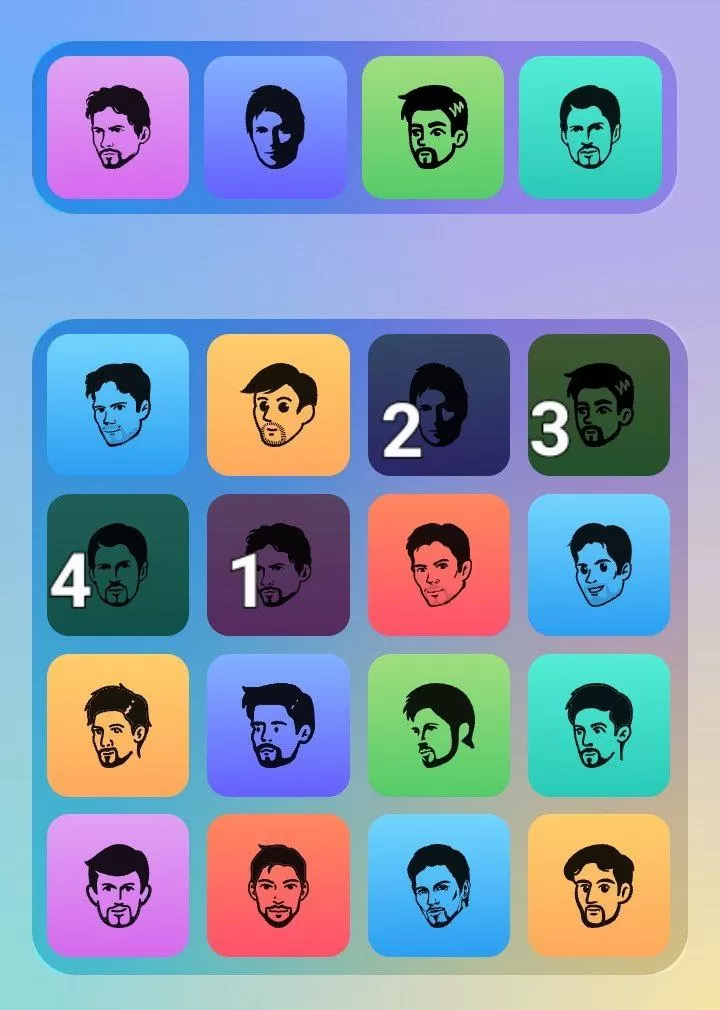Tap the selected tile numbered 3
The height and width of the screenshot is (1010, 720).
pyautogui.click(x=598, y=405)
